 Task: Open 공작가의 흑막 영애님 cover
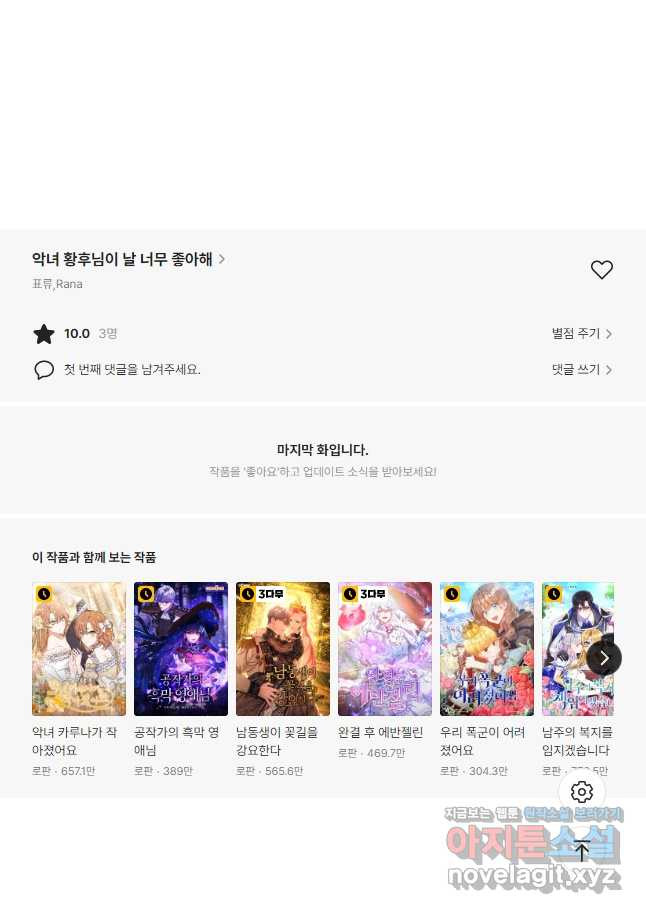click(x=181, y=649)
